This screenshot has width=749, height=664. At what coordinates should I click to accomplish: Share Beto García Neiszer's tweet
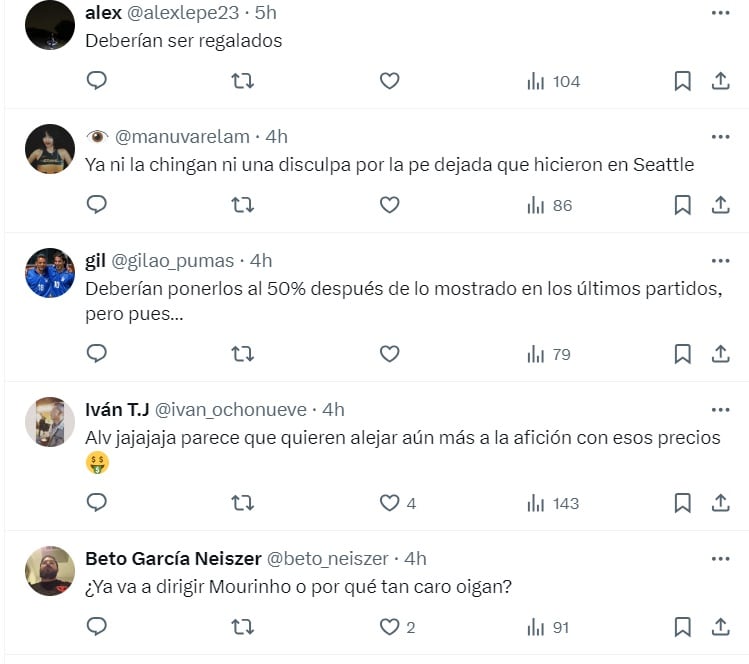pyautogui.click(x=720, y=627)
